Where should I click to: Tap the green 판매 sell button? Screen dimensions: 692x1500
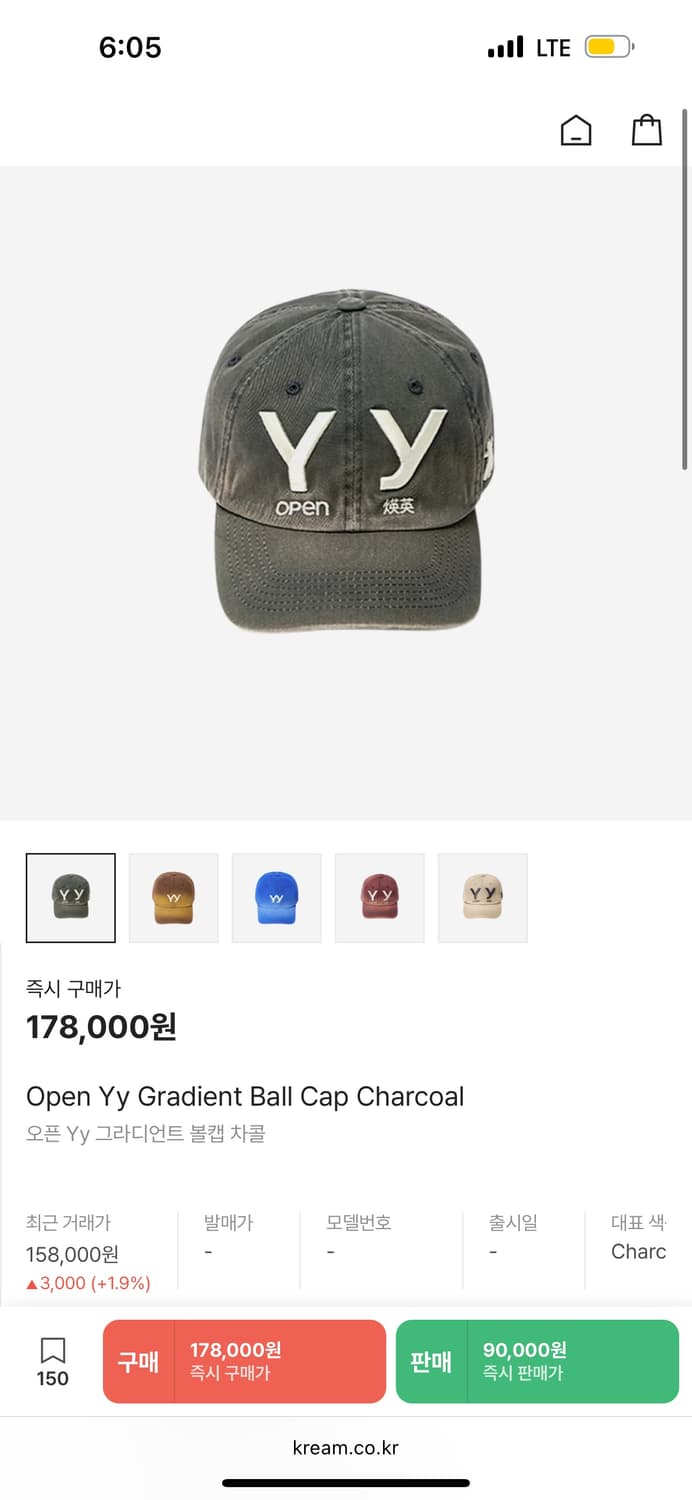click(x=537, y=1361)
